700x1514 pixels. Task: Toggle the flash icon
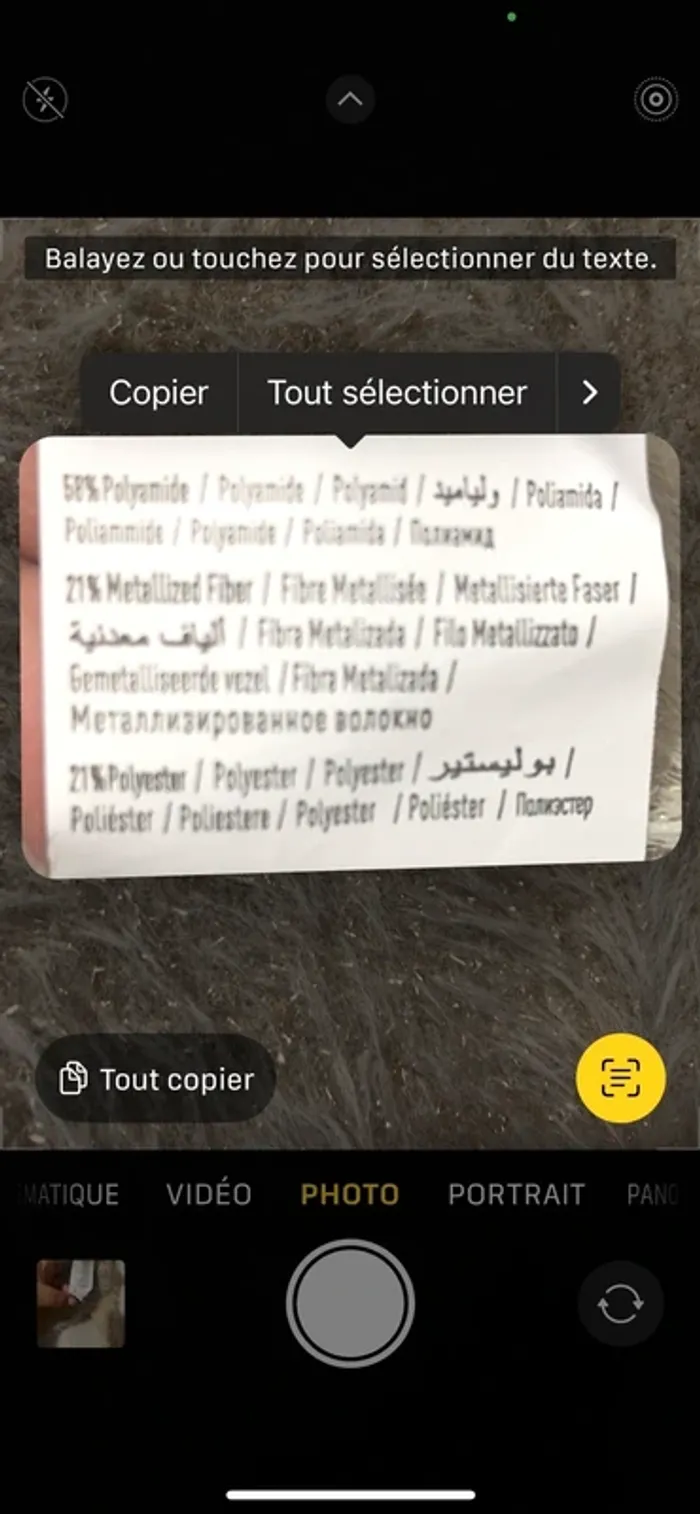tap(45, 100)
